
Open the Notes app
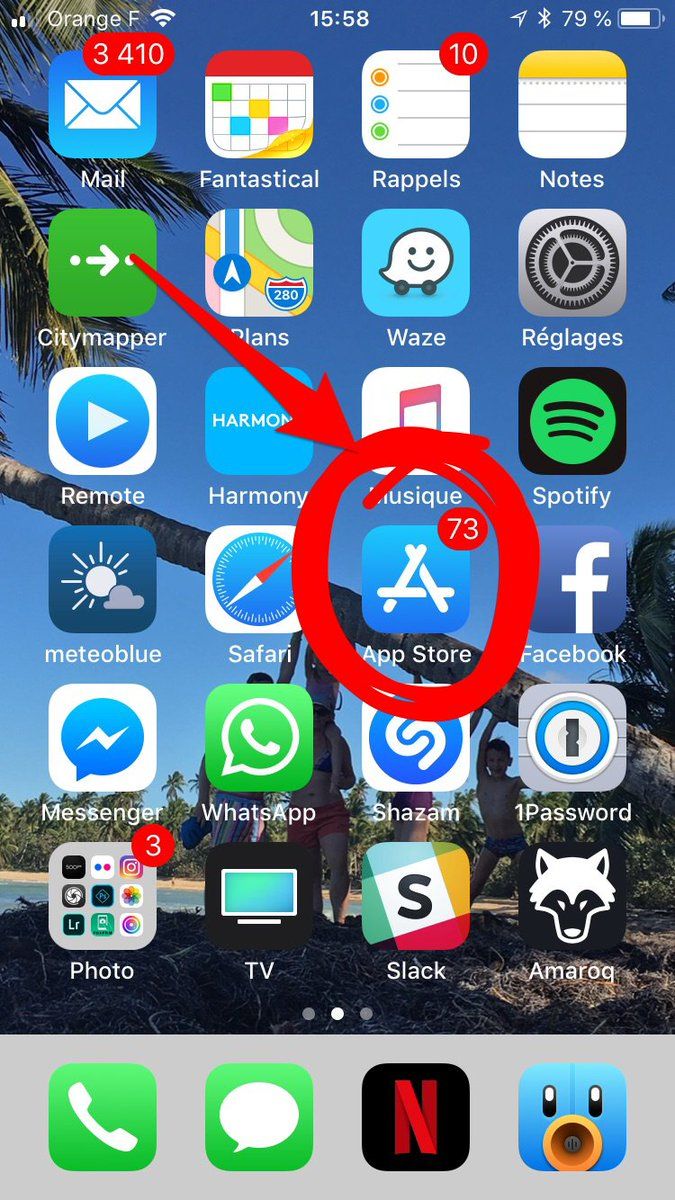(572, 105)
